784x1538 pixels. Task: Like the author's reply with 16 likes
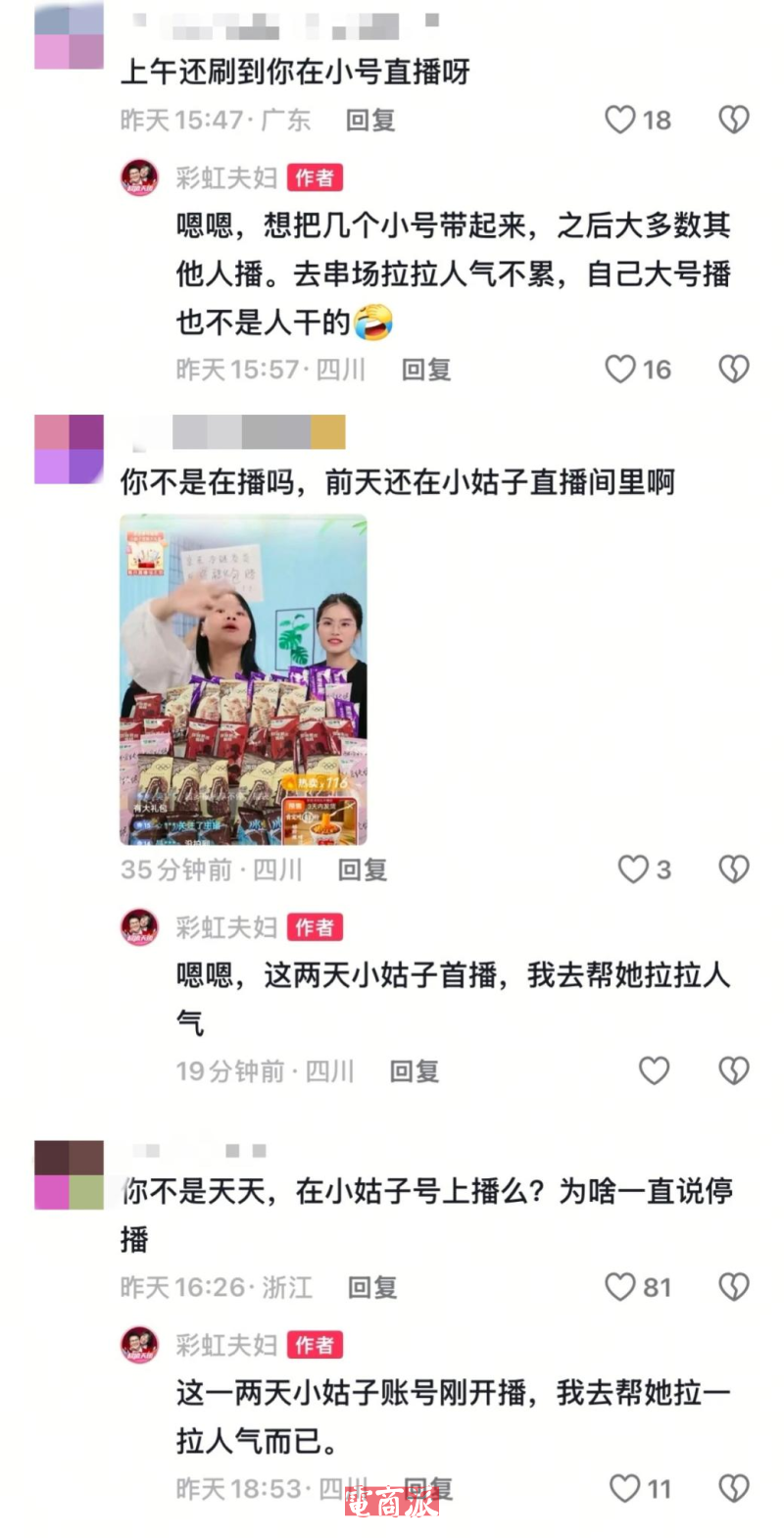click(x=620, y=369)
